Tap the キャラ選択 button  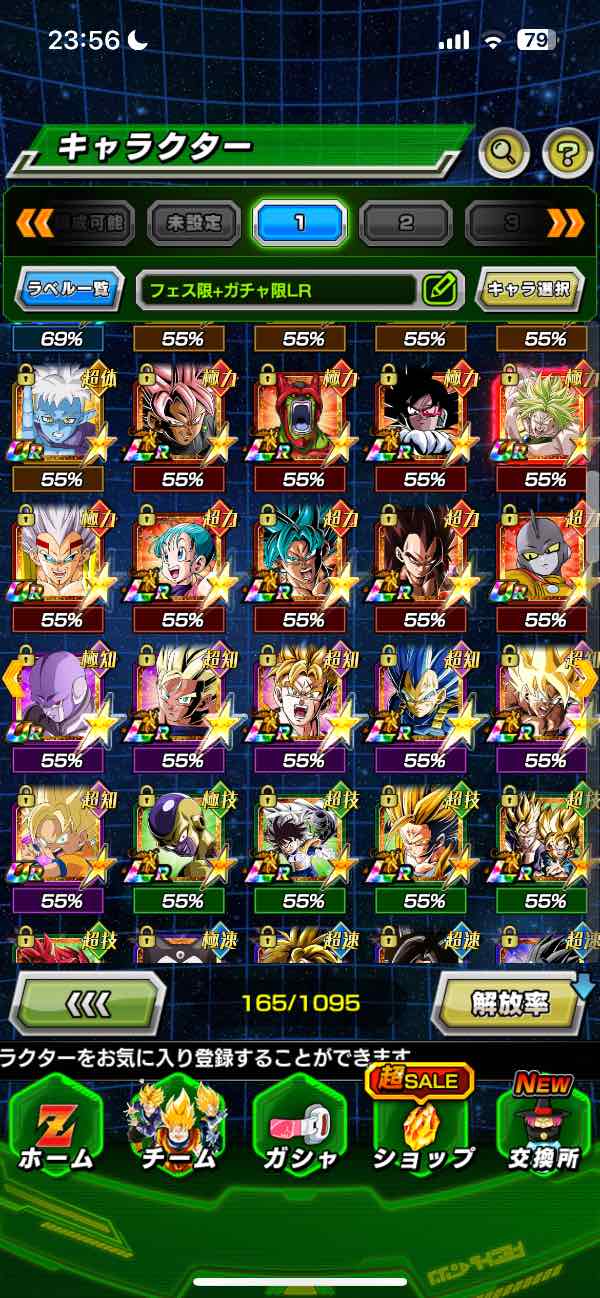529,290
